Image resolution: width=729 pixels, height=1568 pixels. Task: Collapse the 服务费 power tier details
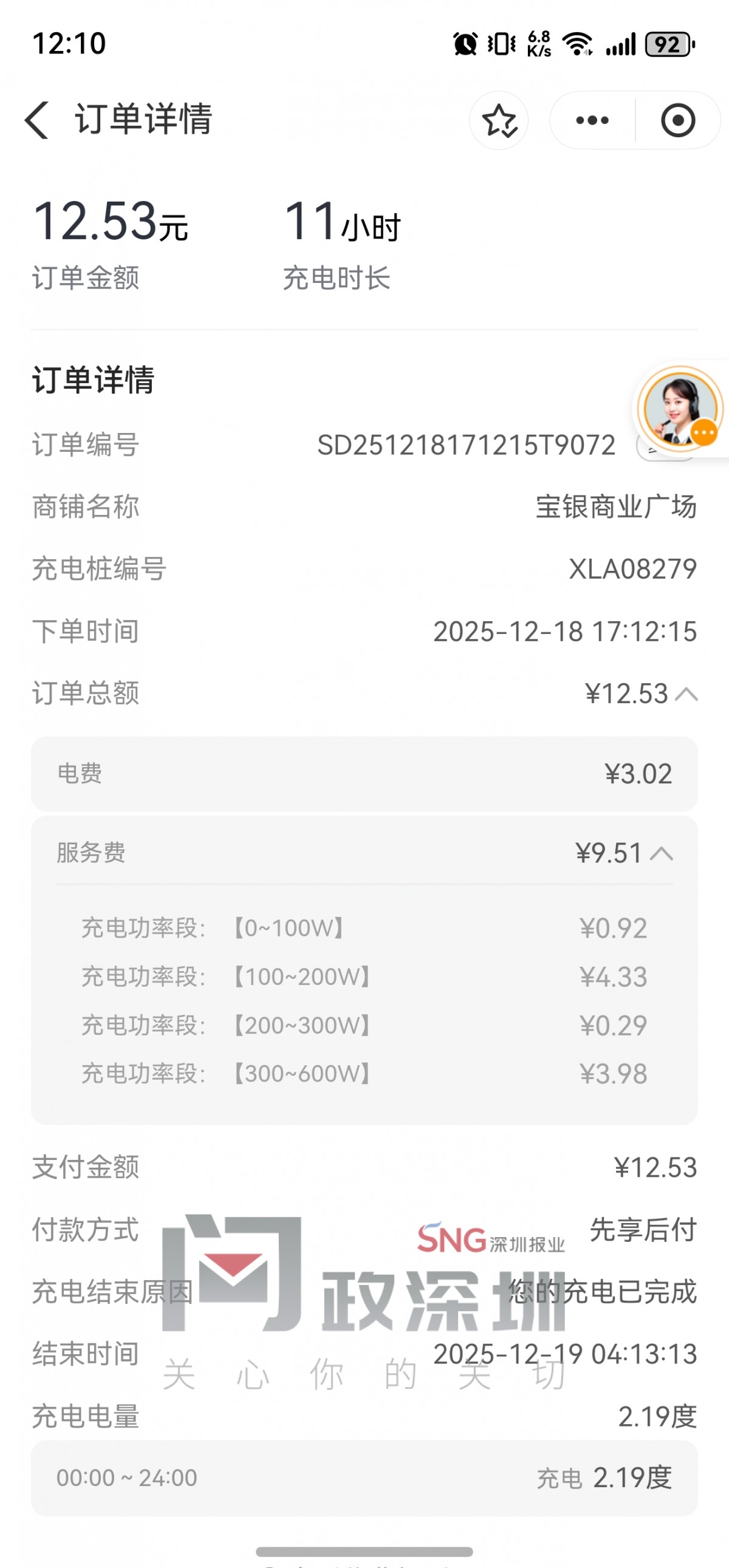click(662, 854)
